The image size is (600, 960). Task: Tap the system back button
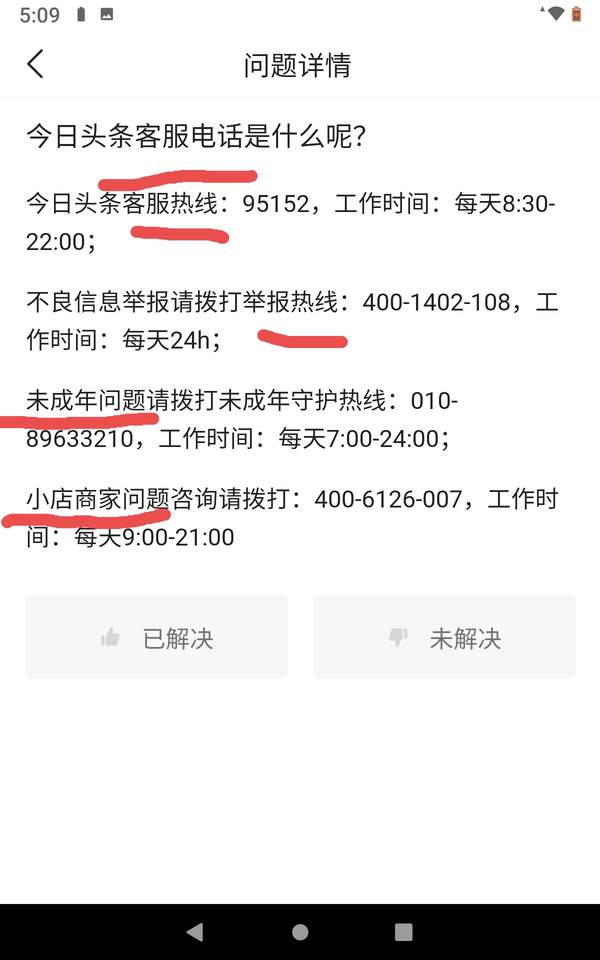195,932
